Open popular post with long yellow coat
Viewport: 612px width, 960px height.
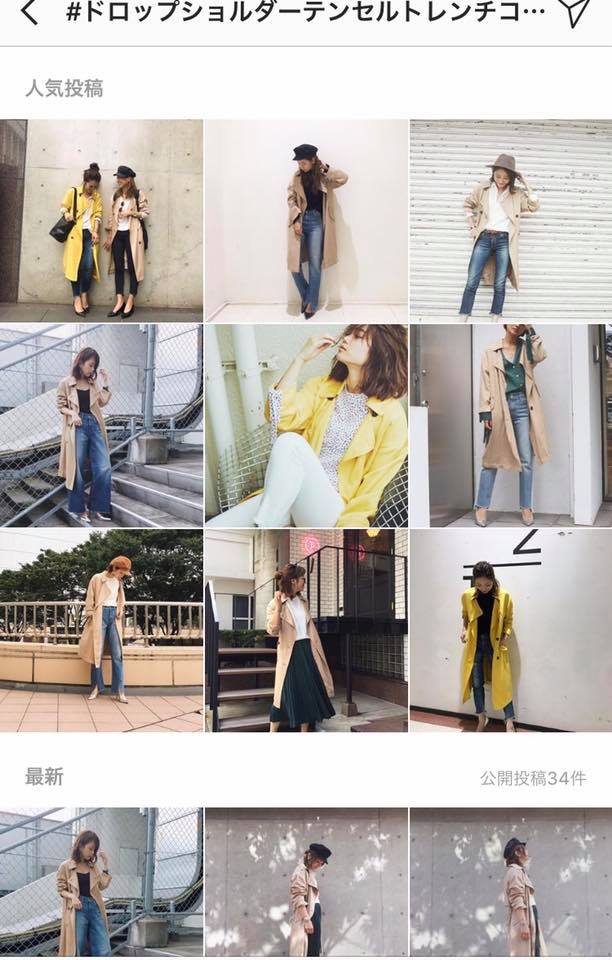click(x=510, y=630)
